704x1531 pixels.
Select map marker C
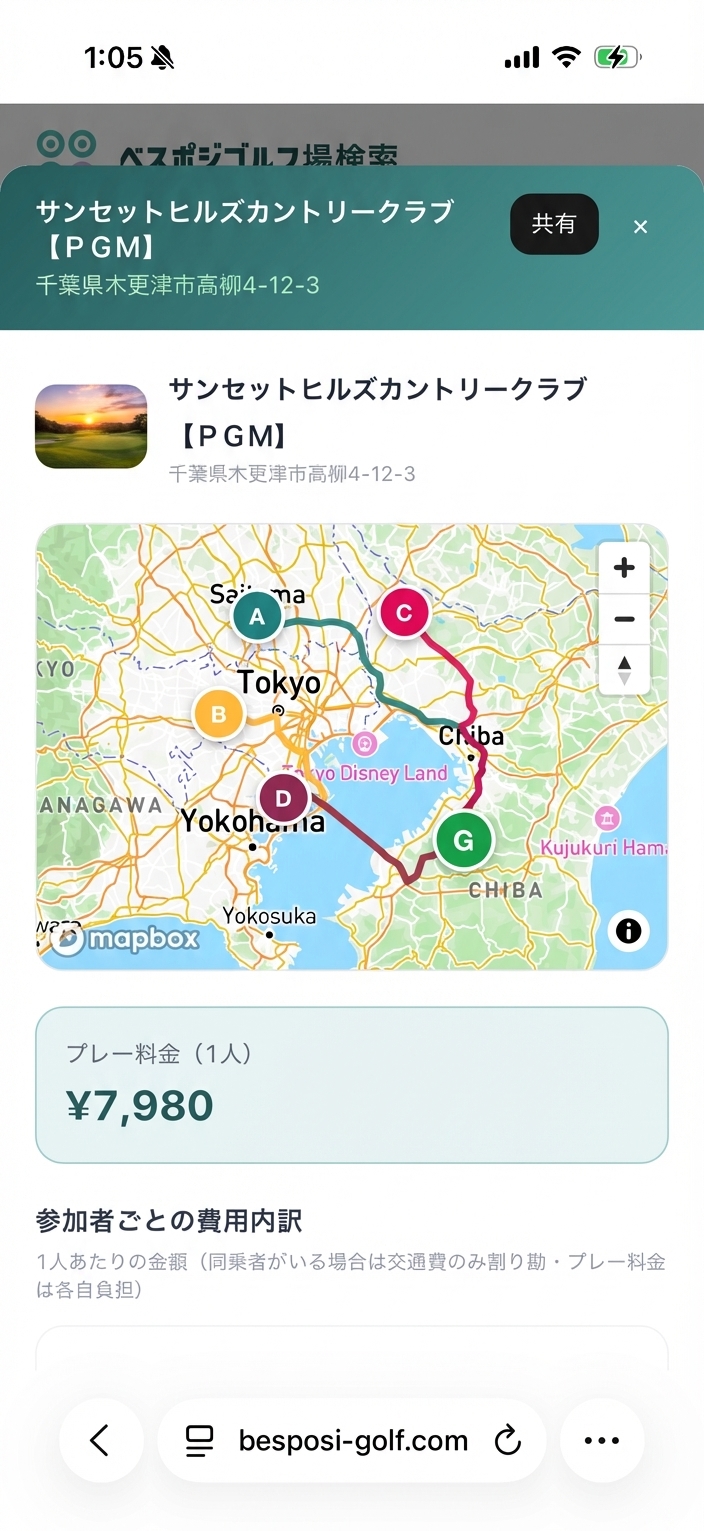(x=404, y=612)
